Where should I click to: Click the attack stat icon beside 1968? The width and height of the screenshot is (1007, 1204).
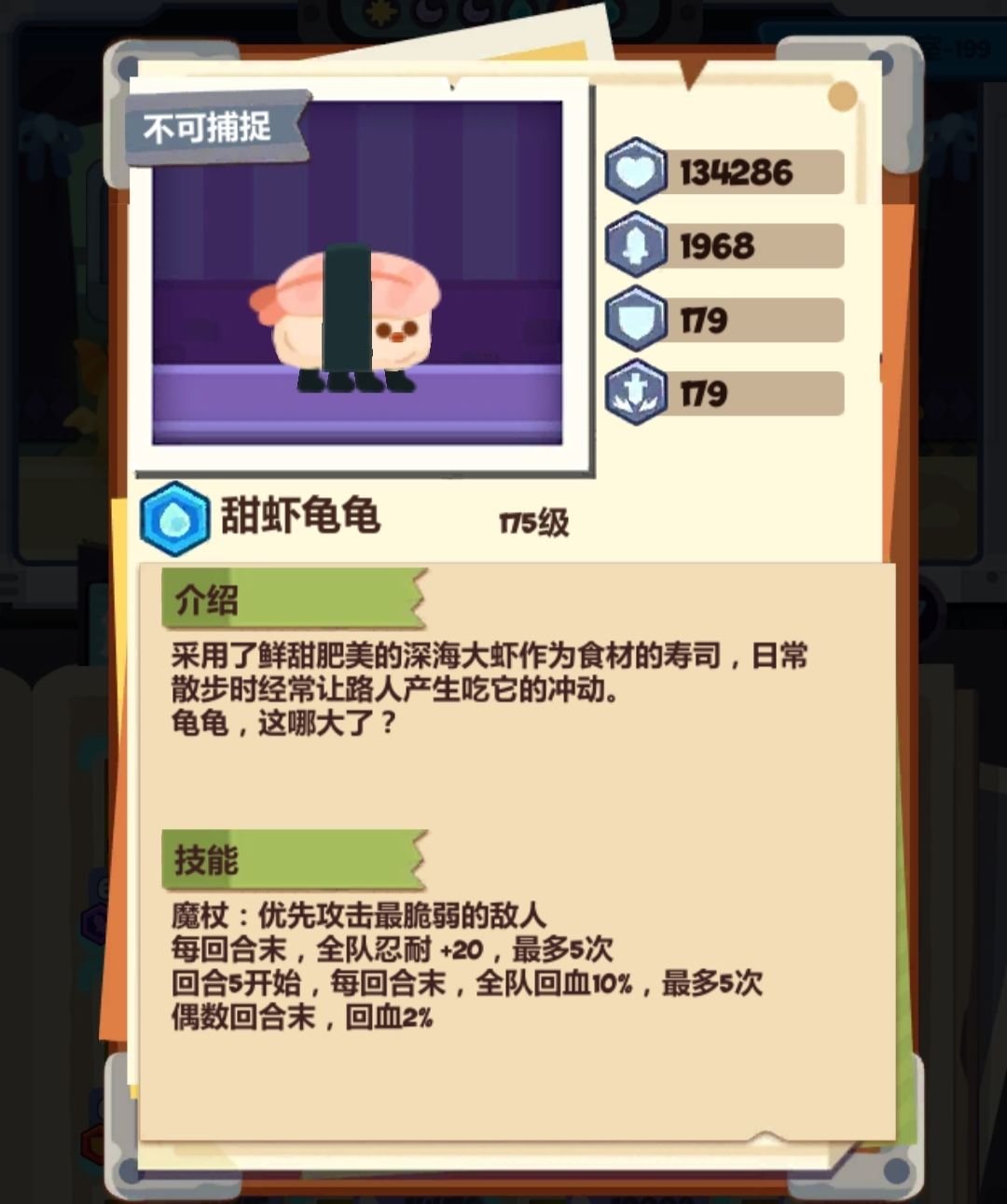point(635,245)
